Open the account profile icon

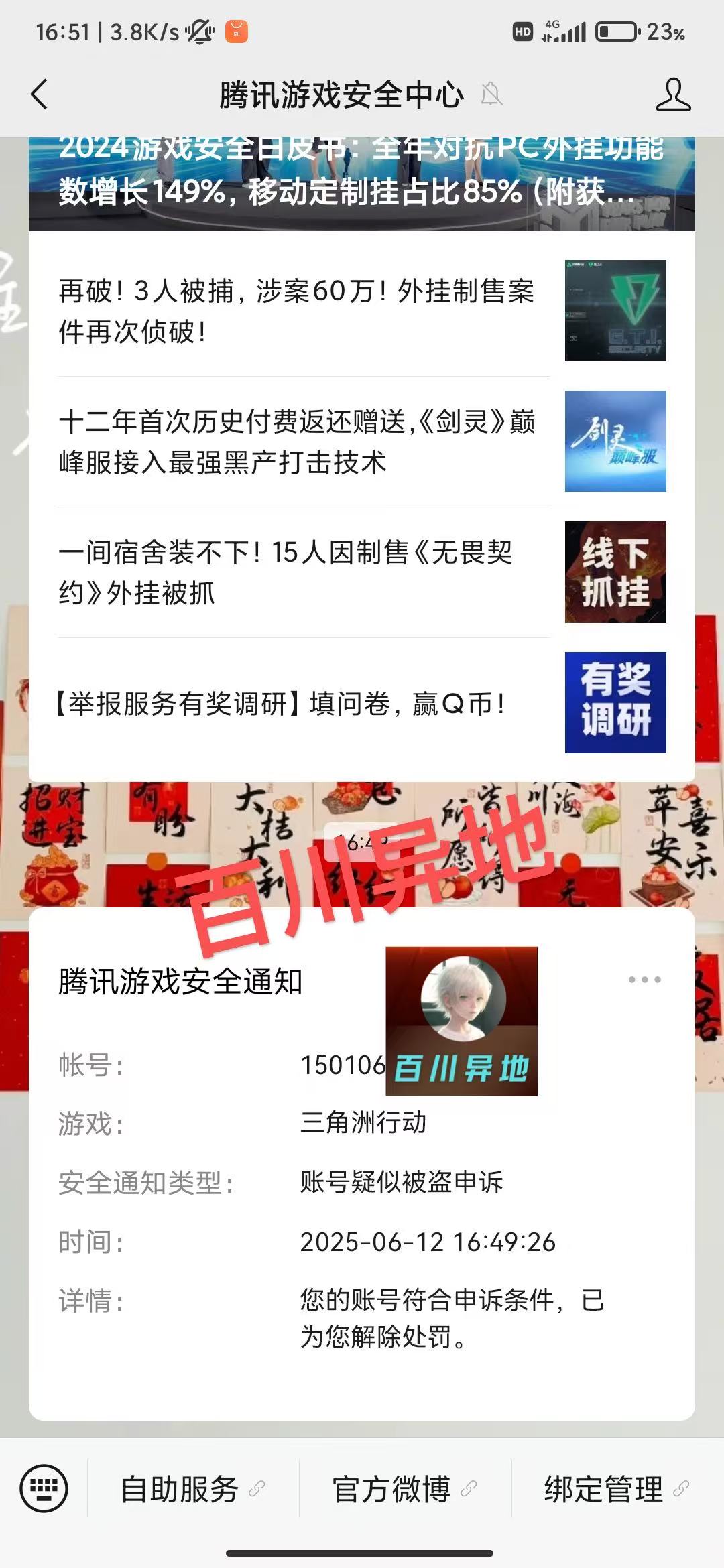[x=673, y=94]
